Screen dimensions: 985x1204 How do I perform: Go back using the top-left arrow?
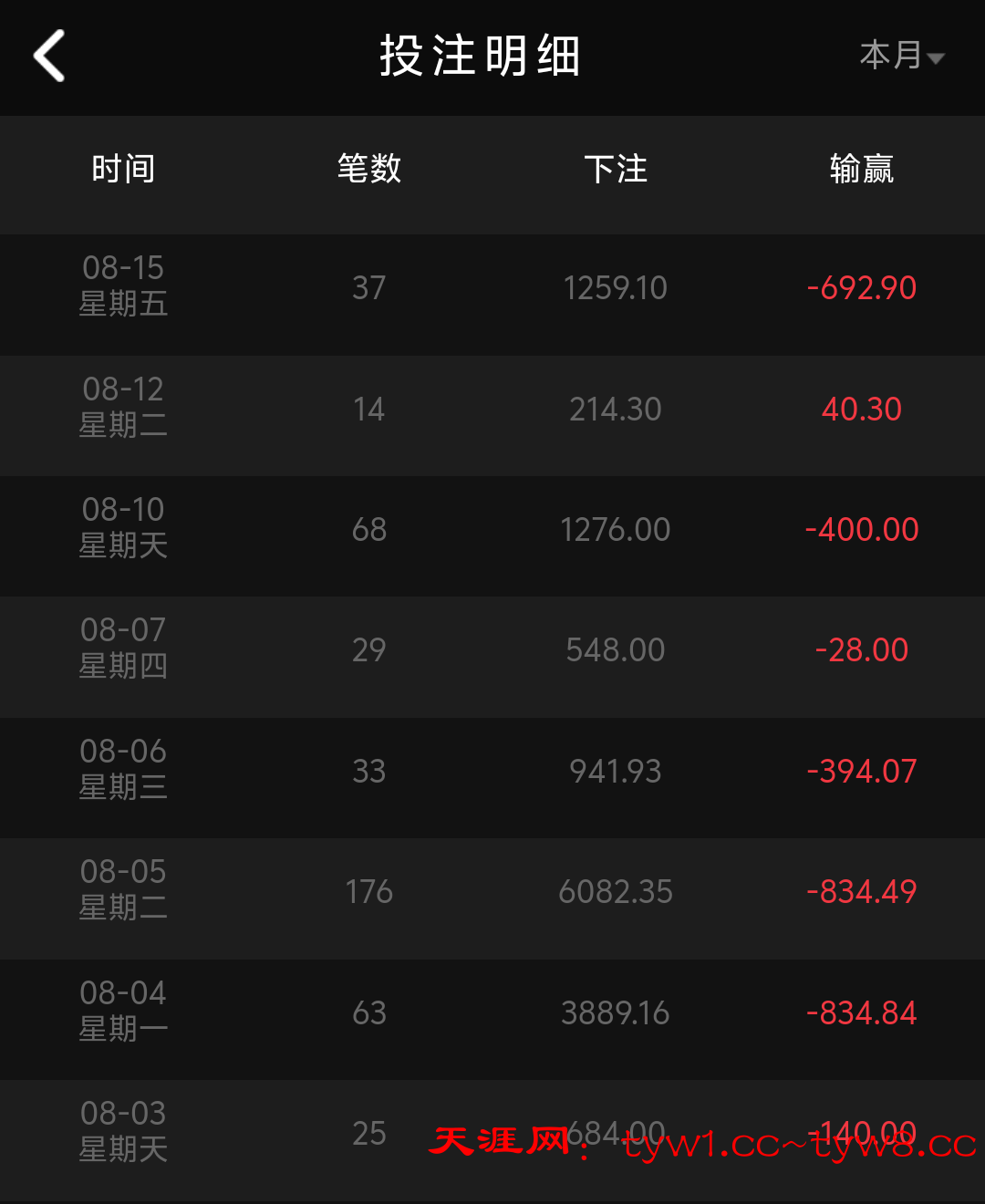pos(50,56)
